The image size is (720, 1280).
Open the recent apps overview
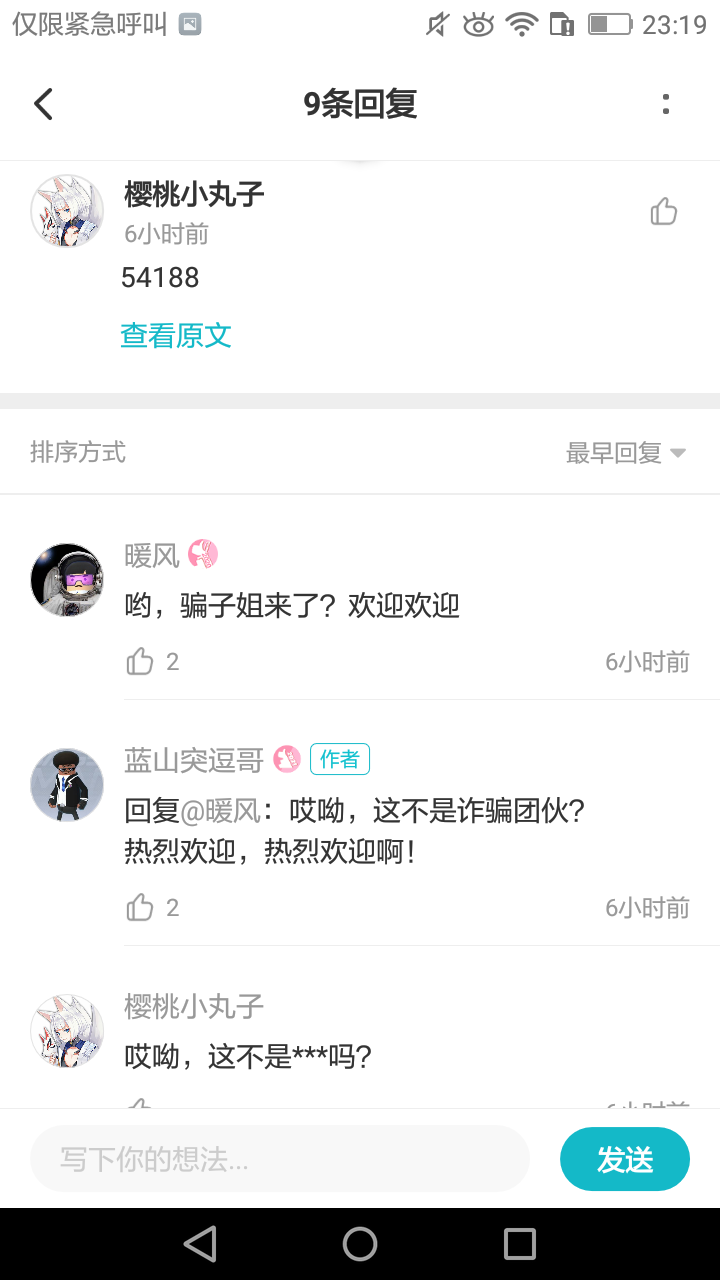(x=520, y=1244)
